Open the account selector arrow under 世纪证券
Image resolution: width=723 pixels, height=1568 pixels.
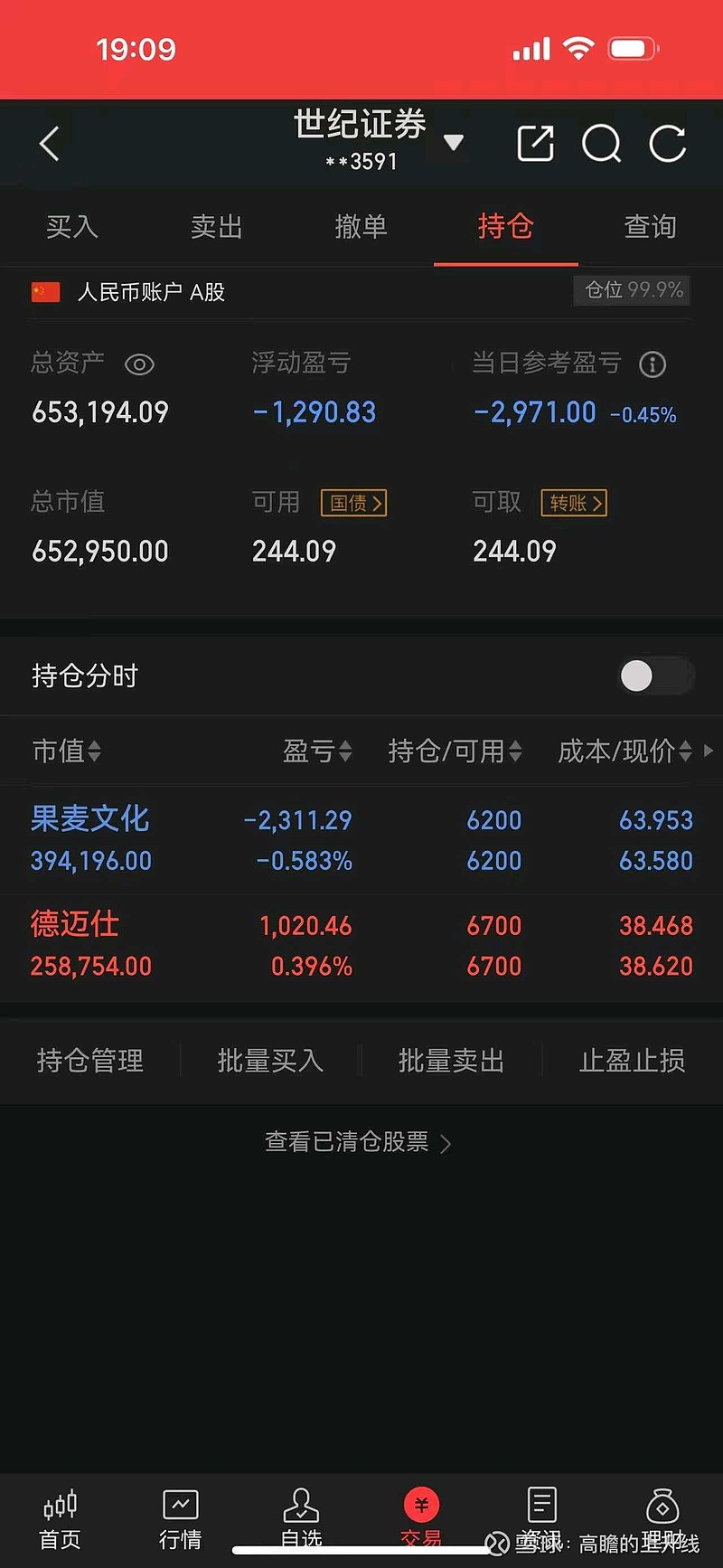(x=452, y=143)
